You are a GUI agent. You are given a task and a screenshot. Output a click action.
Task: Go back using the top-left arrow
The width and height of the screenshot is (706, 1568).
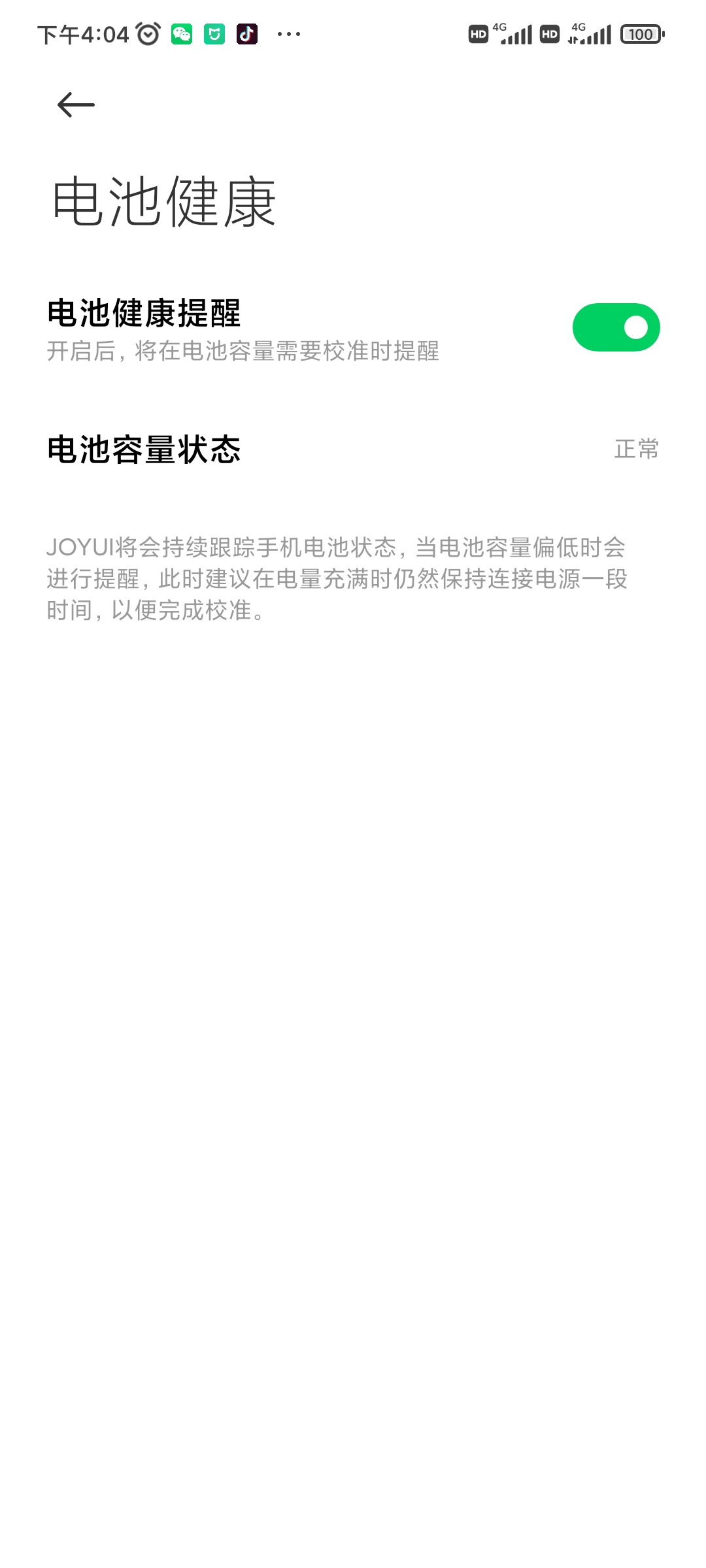tap(76, 105)
